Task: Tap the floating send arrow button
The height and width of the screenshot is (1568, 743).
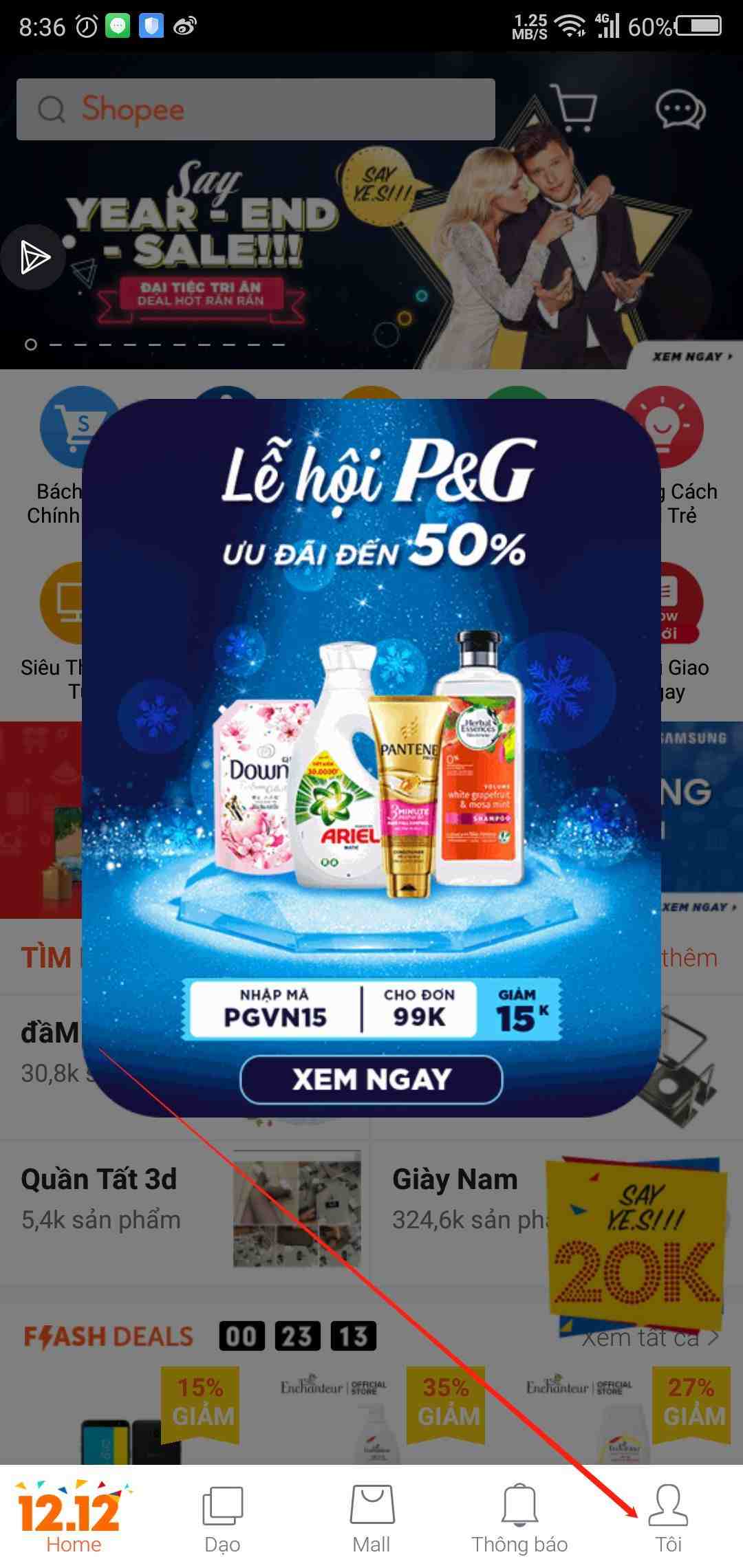Action: coord(33,257)
